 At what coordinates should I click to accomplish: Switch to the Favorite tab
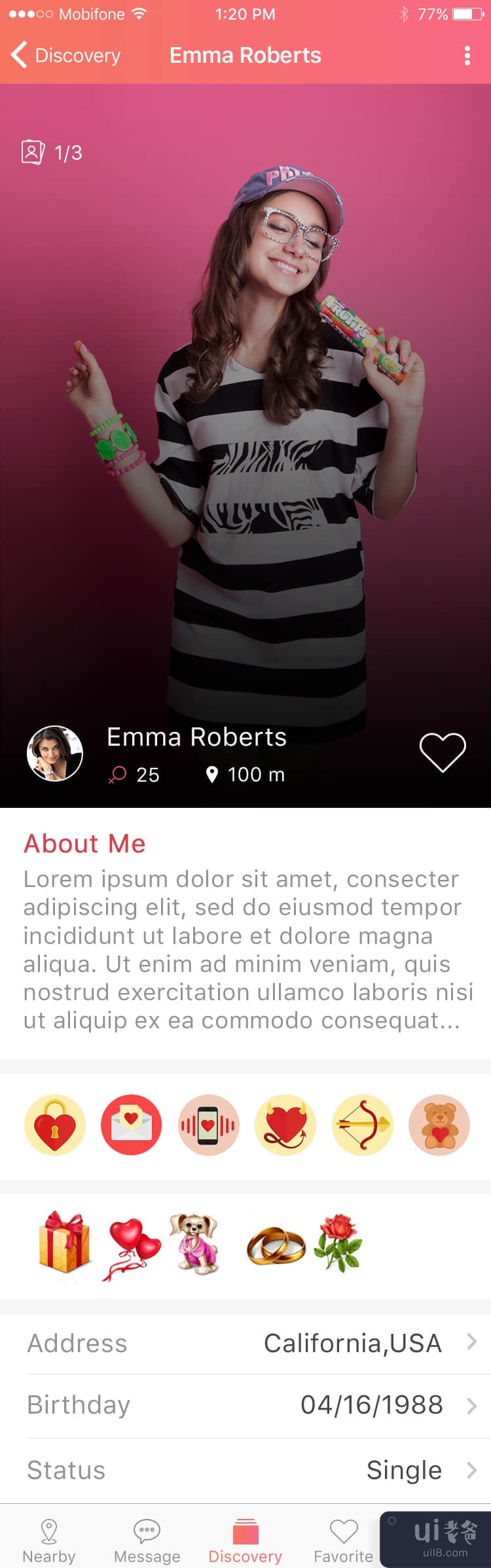(x=343, y=1541)
